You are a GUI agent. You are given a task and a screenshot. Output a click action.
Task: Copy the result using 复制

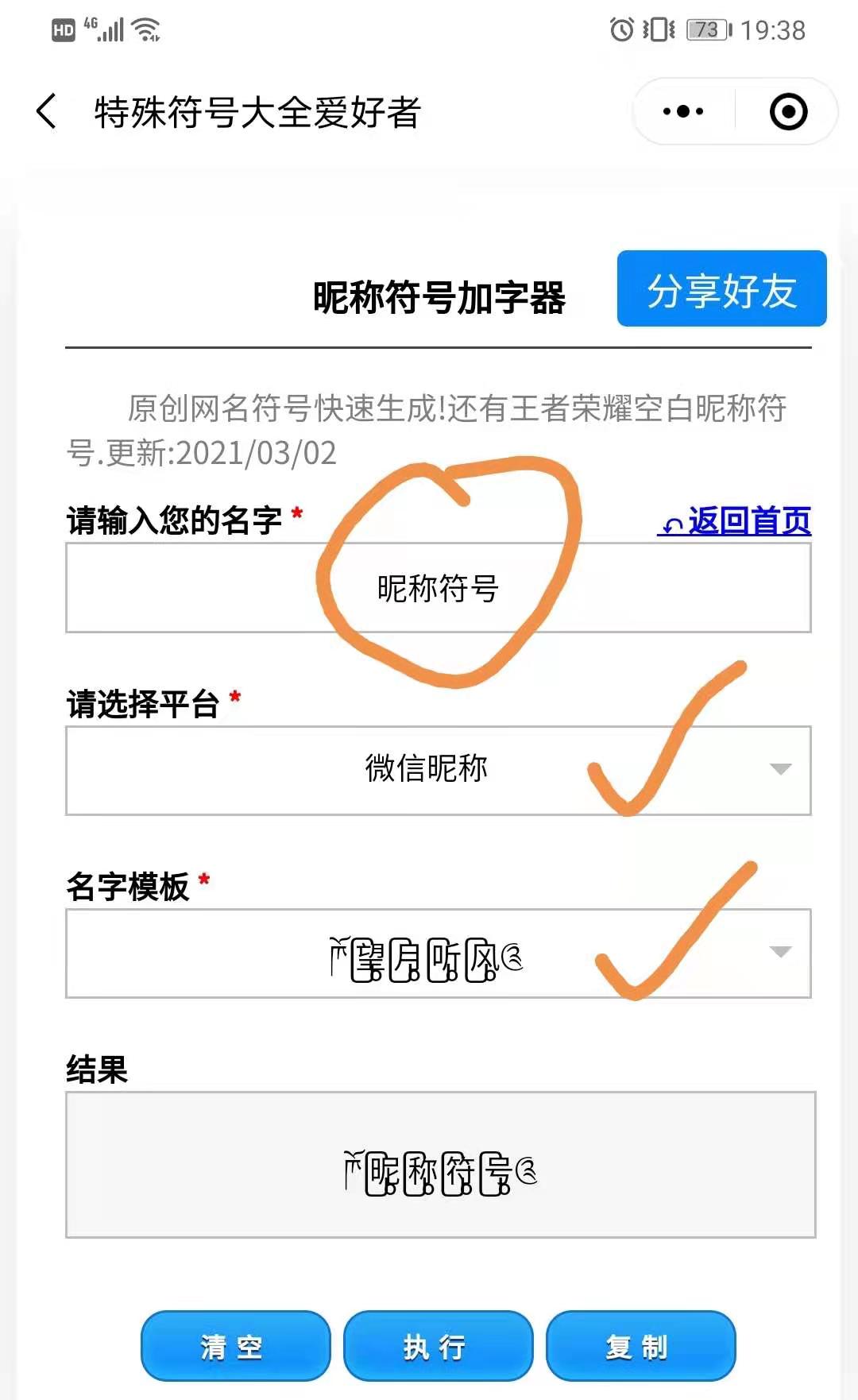point(640,1346)
